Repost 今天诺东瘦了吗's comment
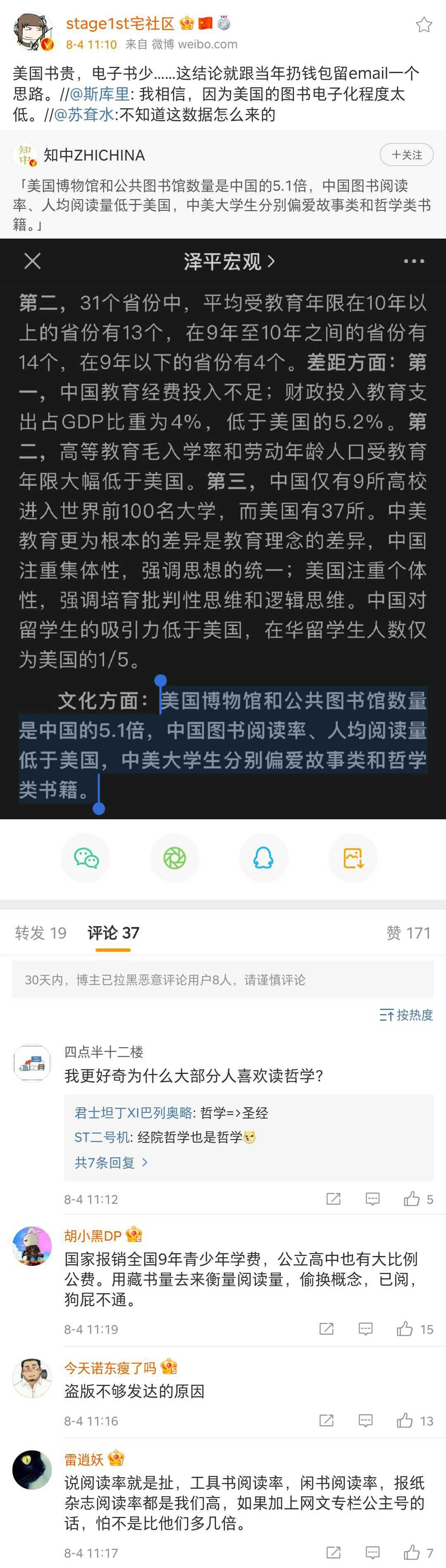The image size is (446, 1568). pyautogui.click(x=327, y=1421)
